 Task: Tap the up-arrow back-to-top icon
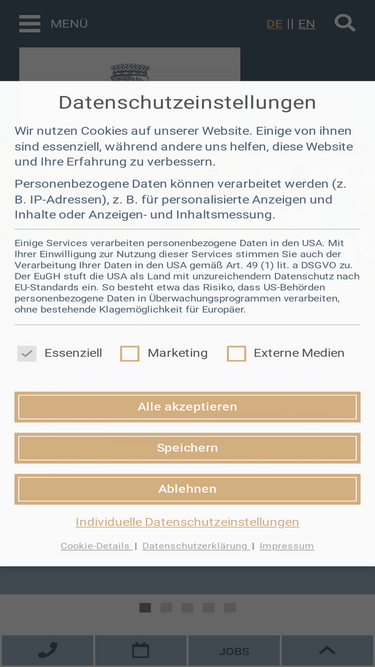pyautogui.click(x=327, y=651)
